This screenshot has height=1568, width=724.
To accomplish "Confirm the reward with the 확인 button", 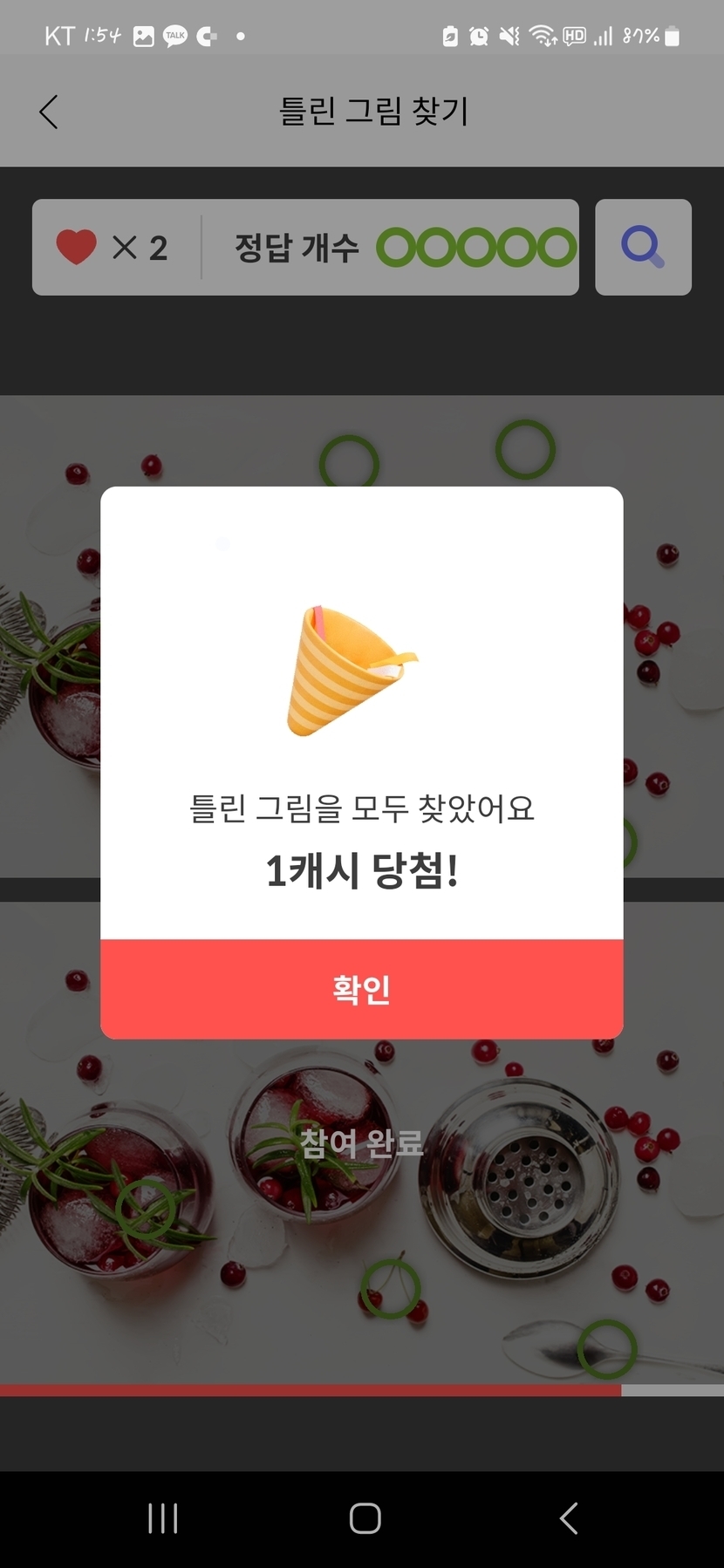I will pyautogui.click(x=361, y=989).
